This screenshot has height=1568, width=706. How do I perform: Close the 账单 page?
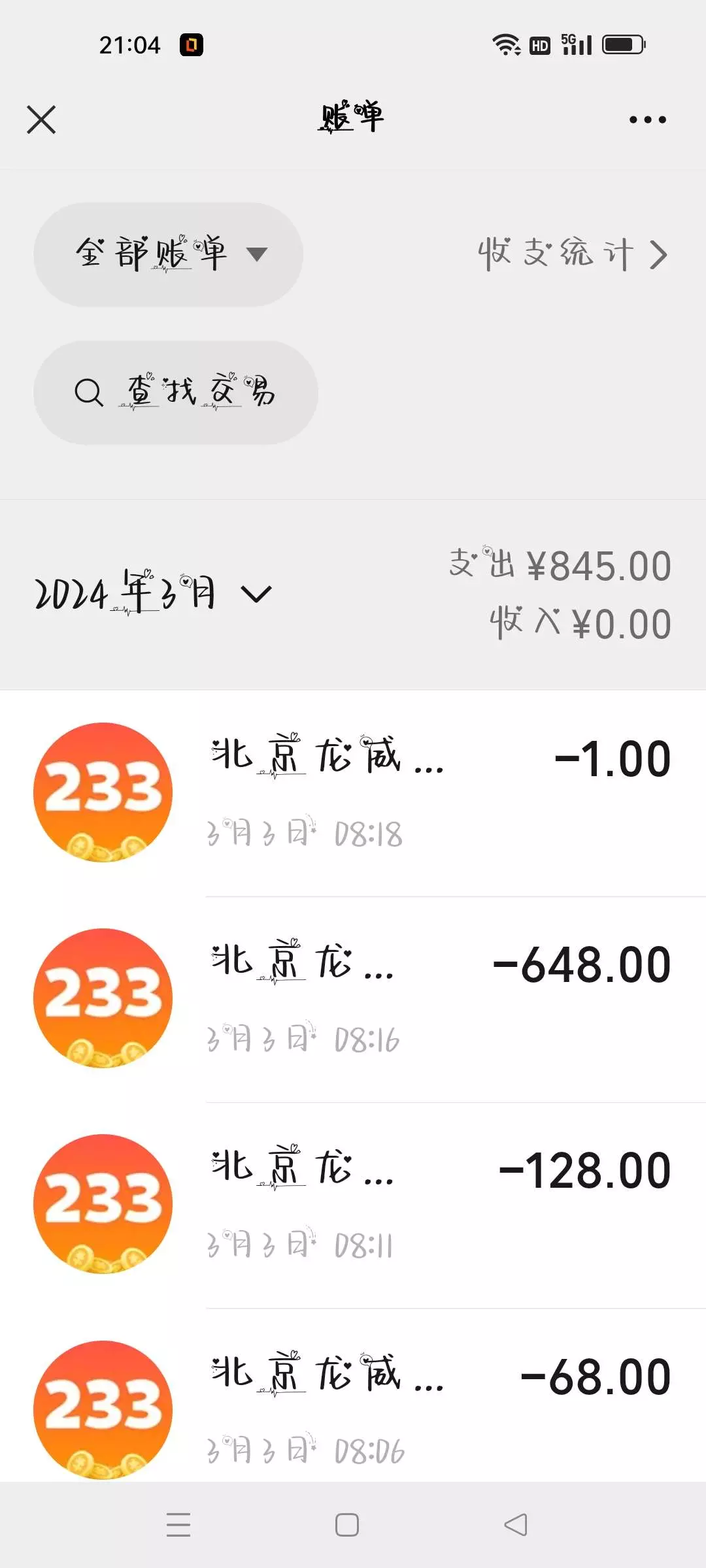click(x=41, y=120)
